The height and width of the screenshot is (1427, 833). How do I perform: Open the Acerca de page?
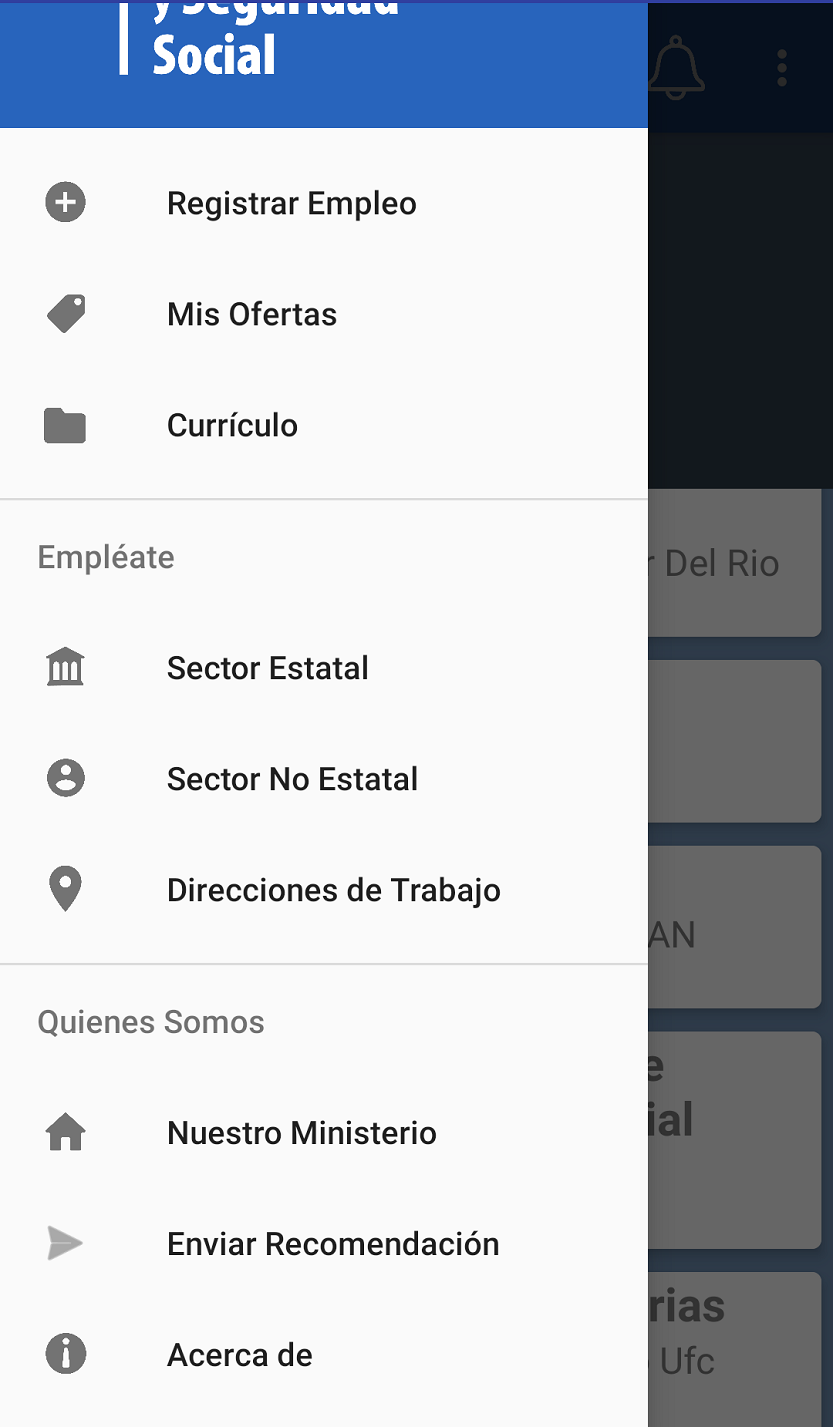pyautogui.click(x=240, y=1355)
